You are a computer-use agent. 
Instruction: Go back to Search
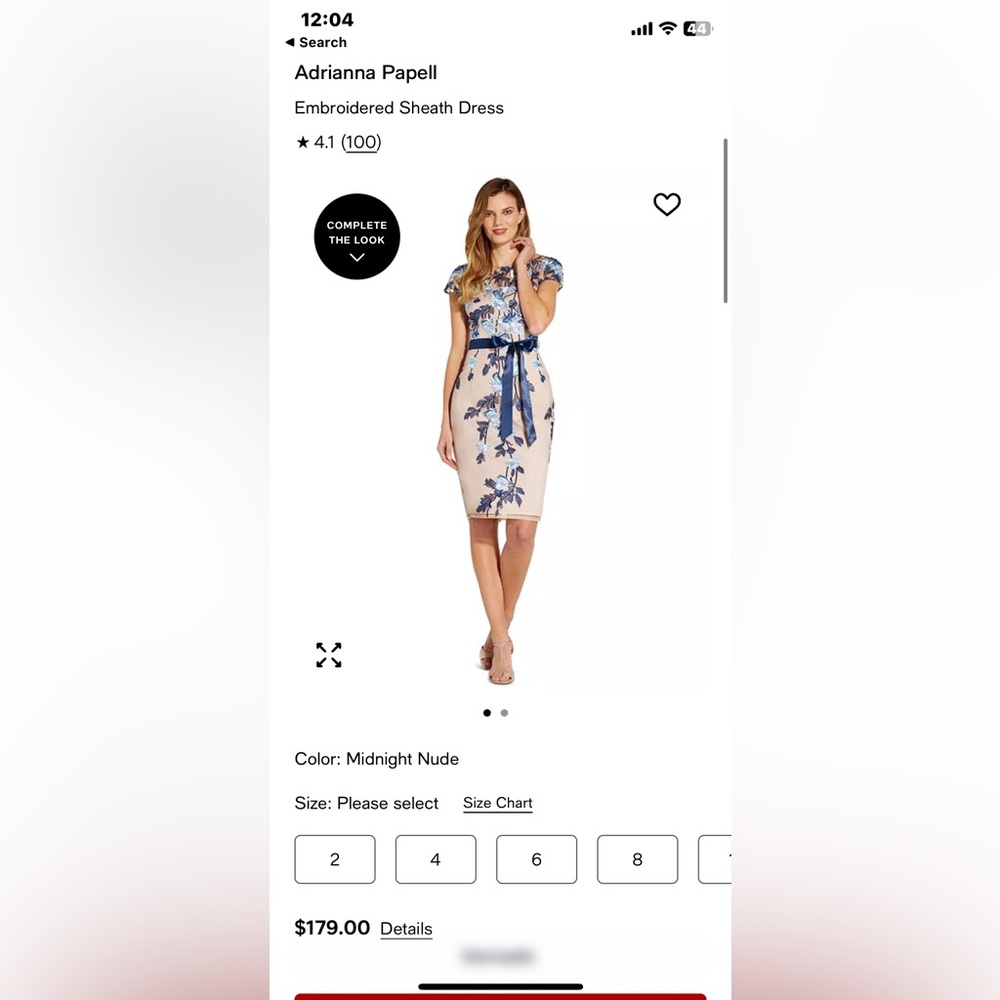pyautogui.click(x=316, y=42)
